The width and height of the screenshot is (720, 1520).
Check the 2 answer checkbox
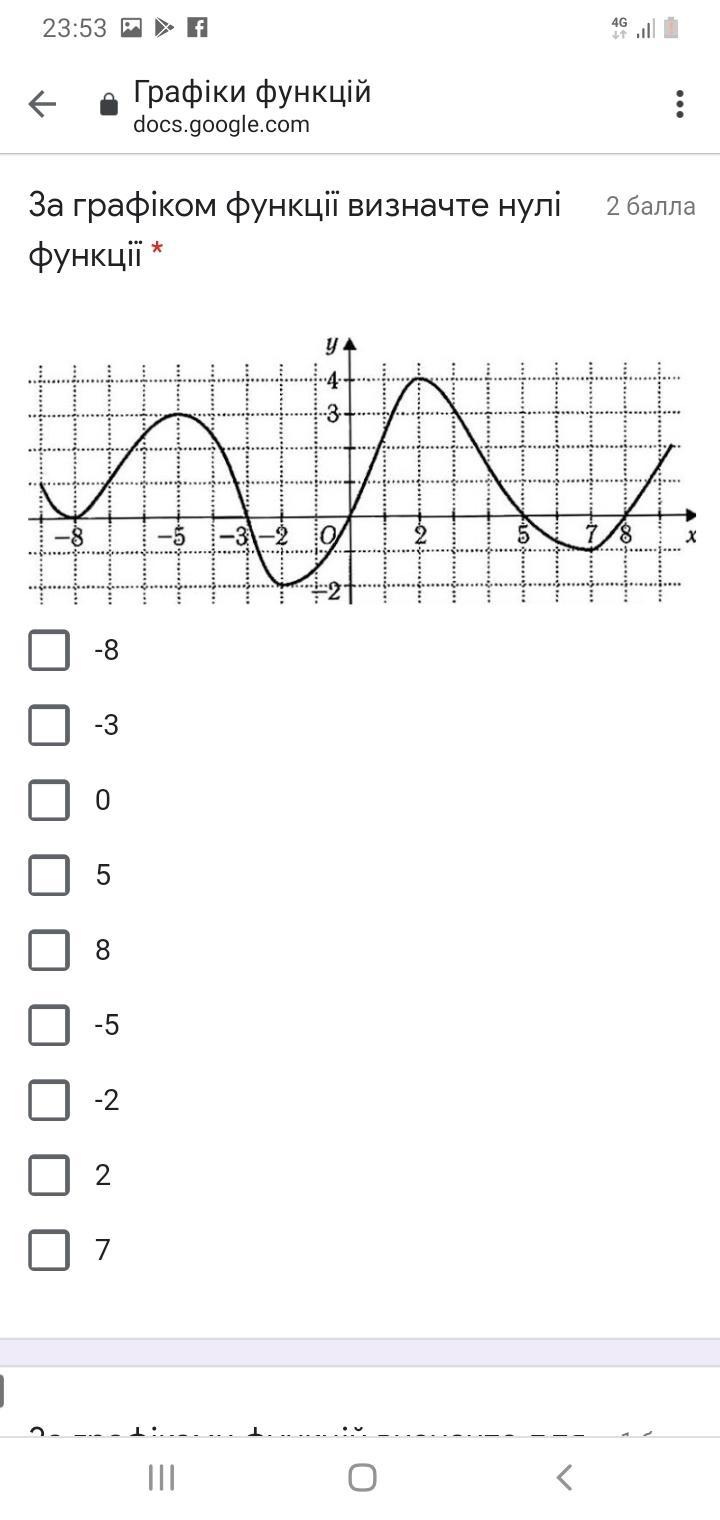(49, 1175)
